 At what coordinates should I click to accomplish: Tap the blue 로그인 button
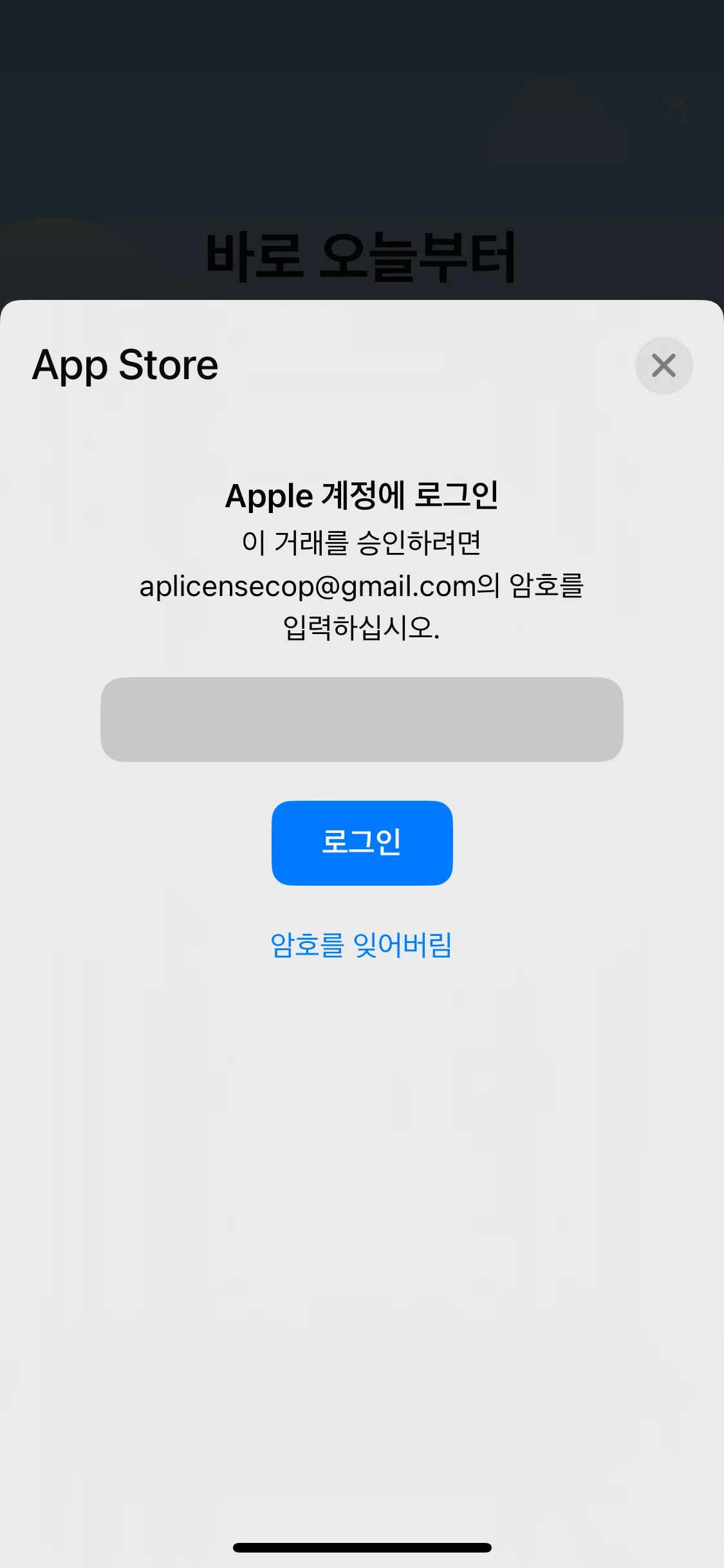(362, 843)
